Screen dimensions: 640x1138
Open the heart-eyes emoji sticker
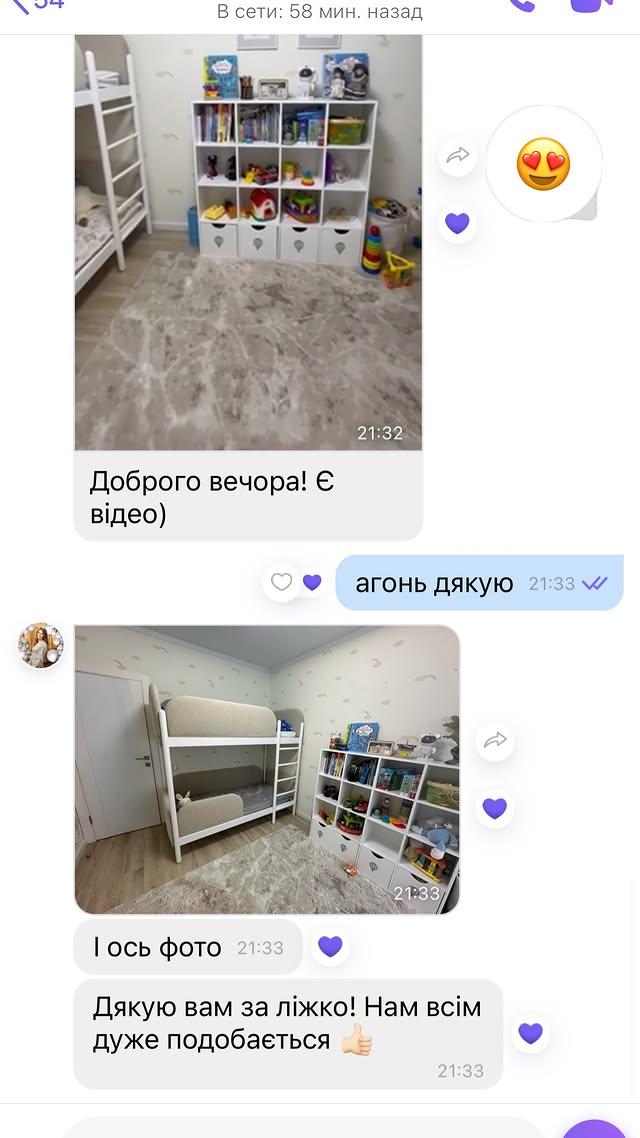(543, 164)
